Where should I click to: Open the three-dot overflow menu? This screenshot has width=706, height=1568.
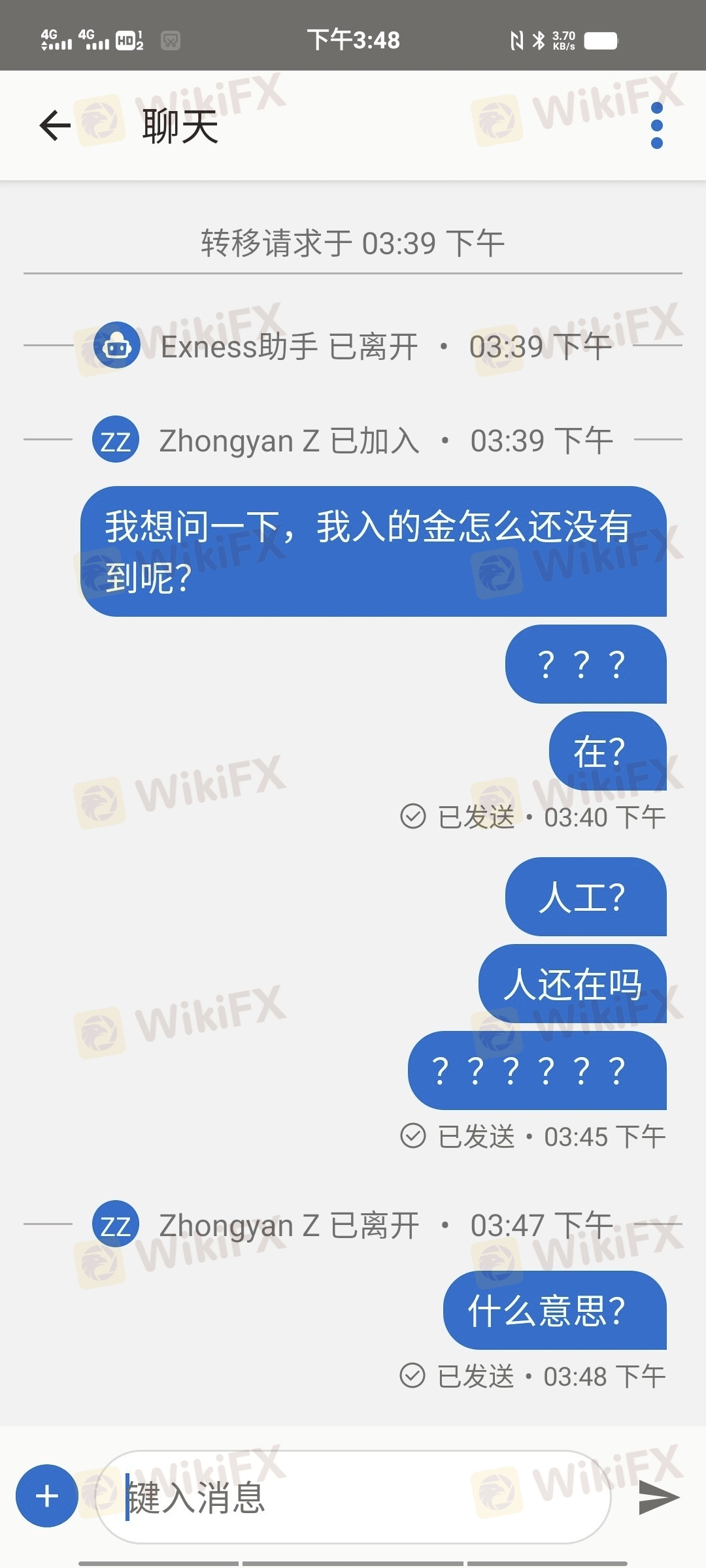pos(656,125)
